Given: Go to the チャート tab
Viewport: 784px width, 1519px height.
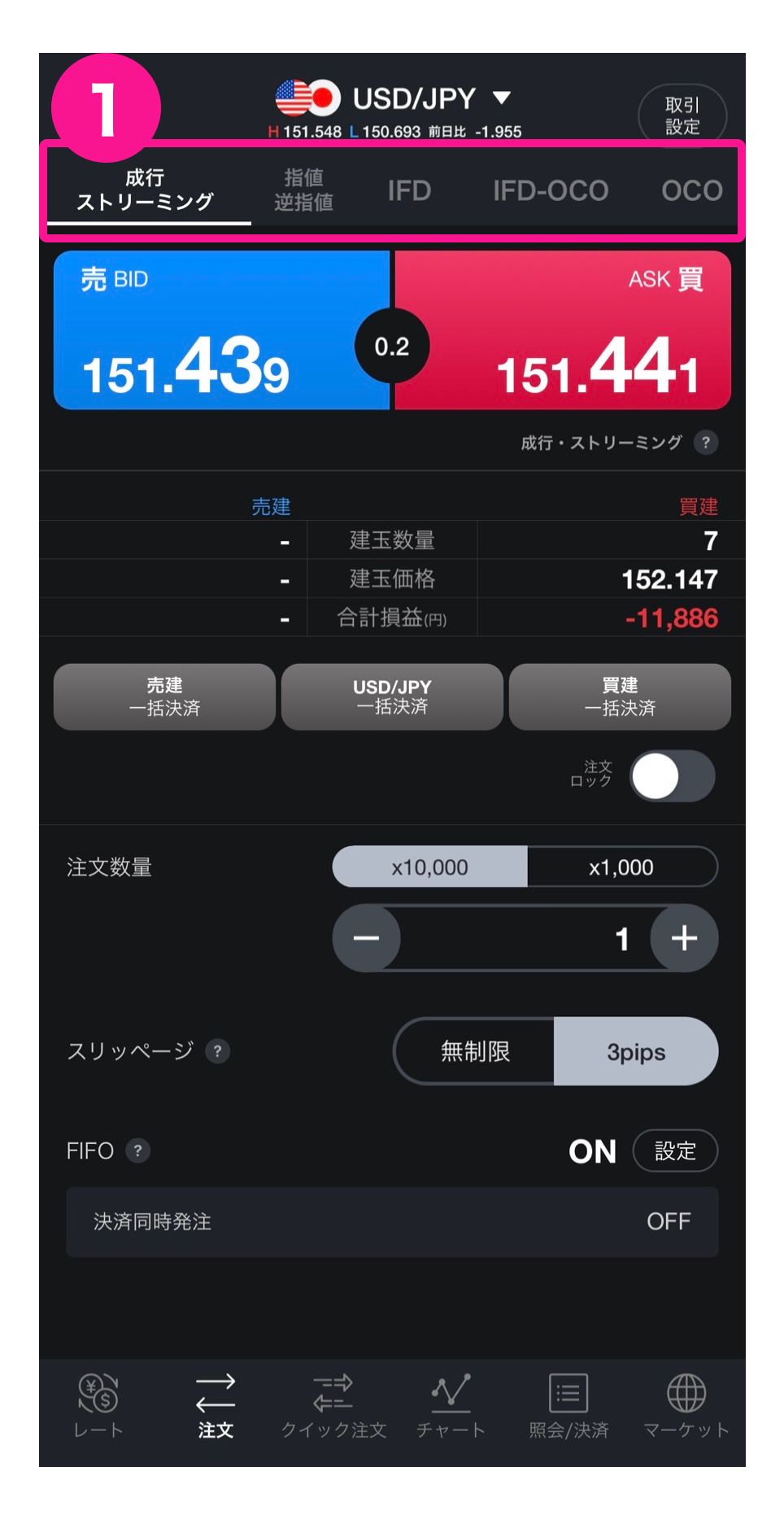Looking at the screenshot, I should pos(451,1405).
